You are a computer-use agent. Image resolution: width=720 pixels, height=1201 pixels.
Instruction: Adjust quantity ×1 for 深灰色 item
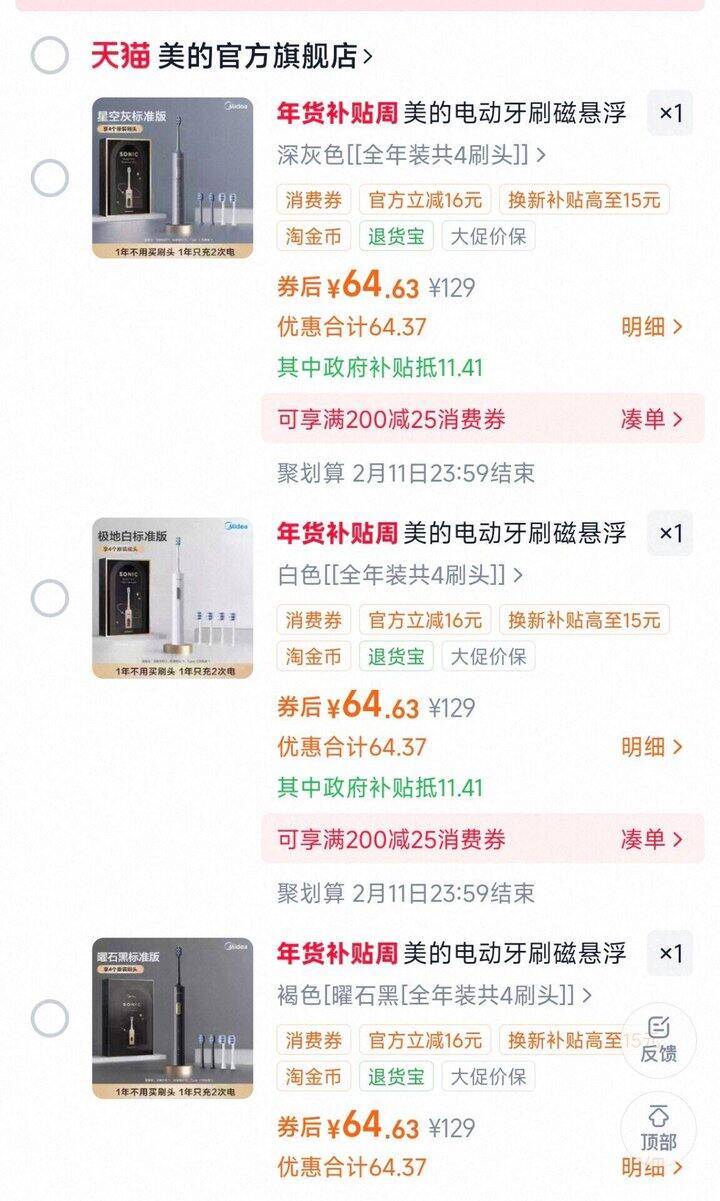click(670, 113)
